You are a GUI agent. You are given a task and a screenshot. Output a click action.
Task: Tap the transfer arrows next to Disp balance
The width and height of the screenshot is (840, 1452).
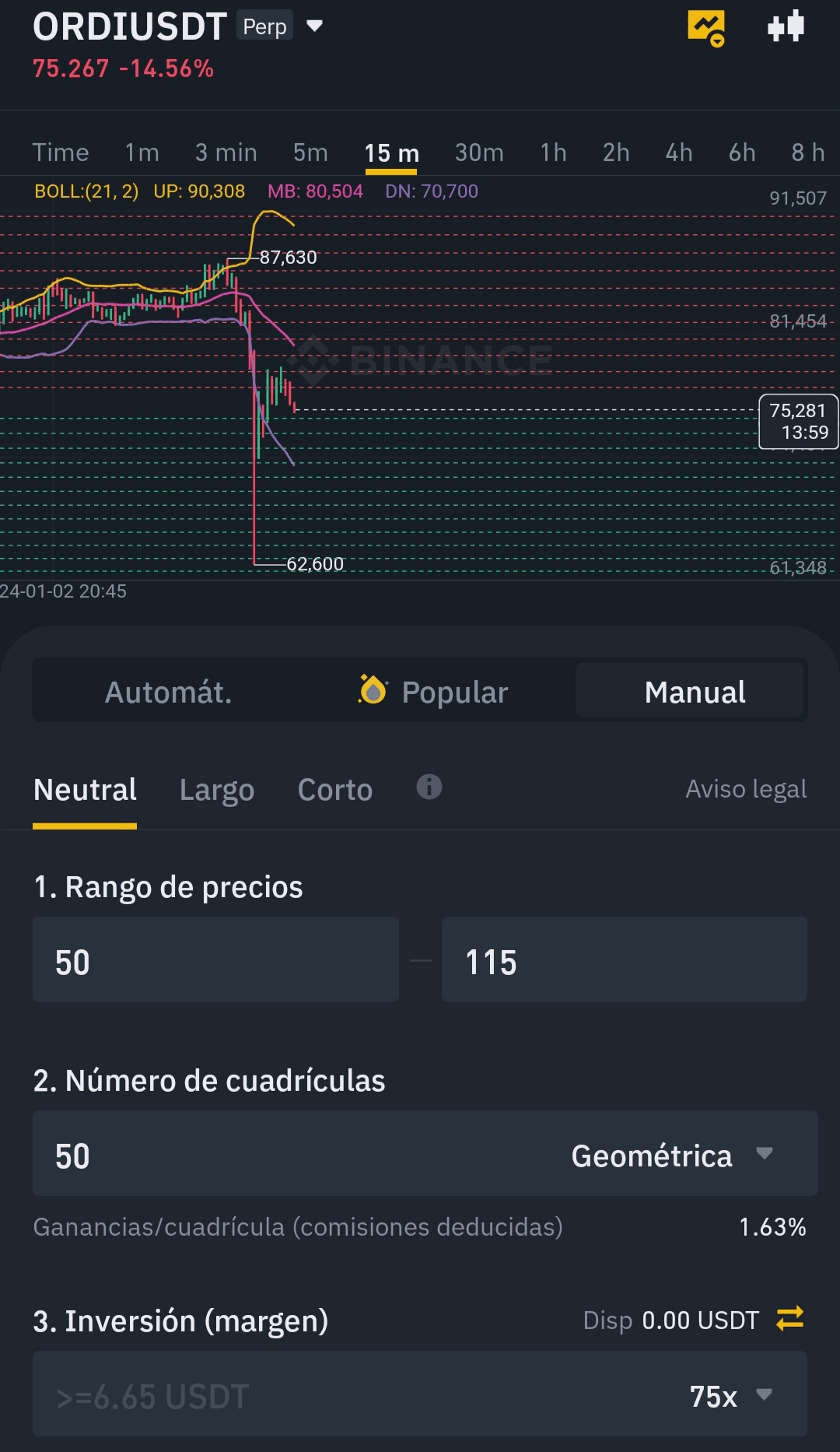[x=789, y=1319]
